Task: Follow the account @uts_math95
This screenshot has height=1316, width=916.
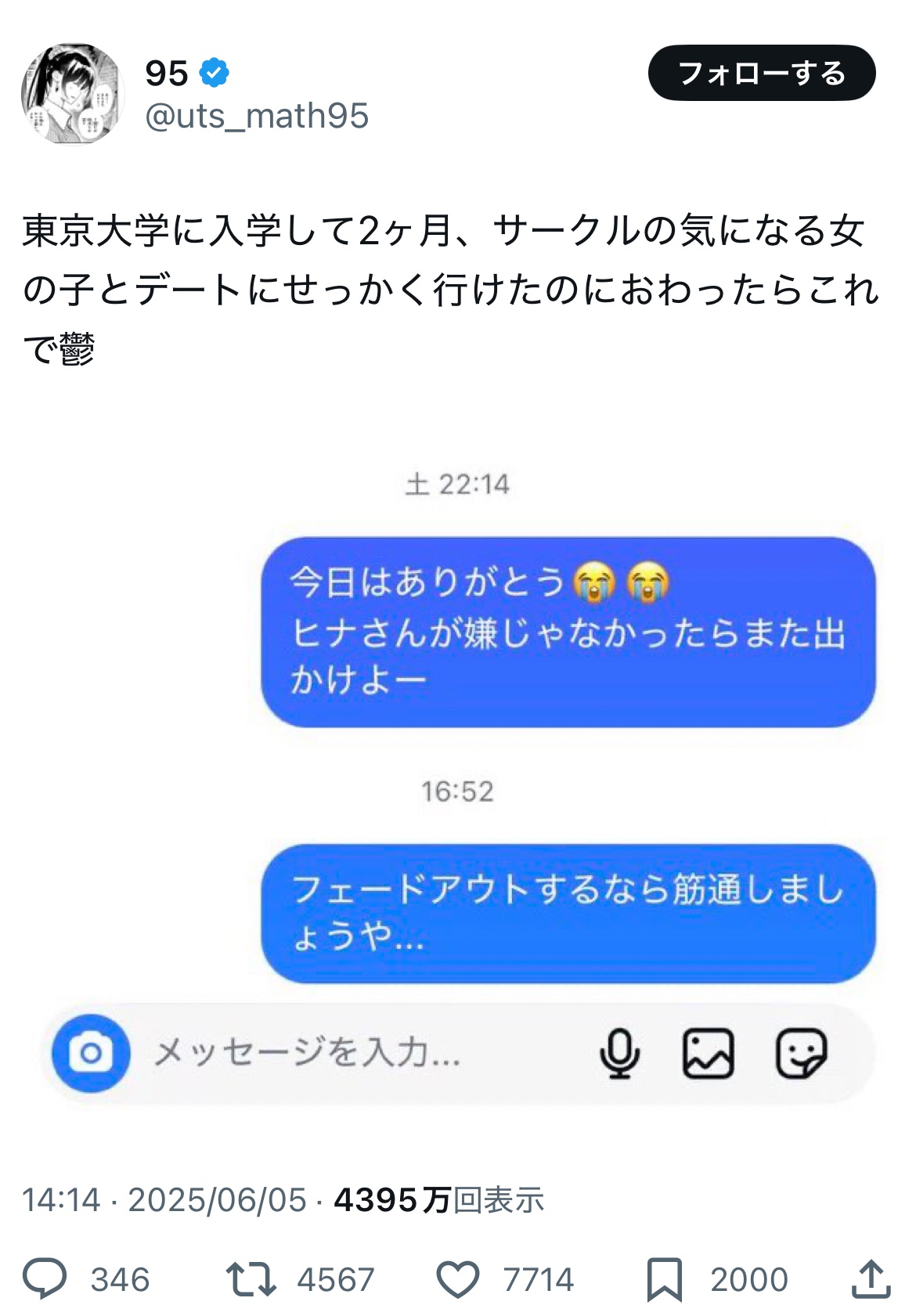Action: (761, 74)
